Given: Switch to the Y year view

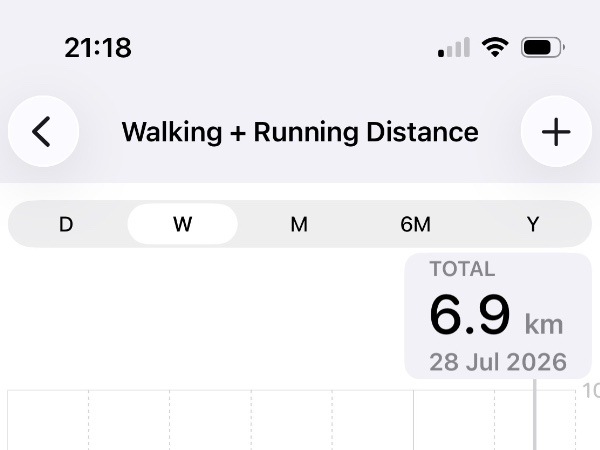Looking at the screenshot, I should click(533, 224).
